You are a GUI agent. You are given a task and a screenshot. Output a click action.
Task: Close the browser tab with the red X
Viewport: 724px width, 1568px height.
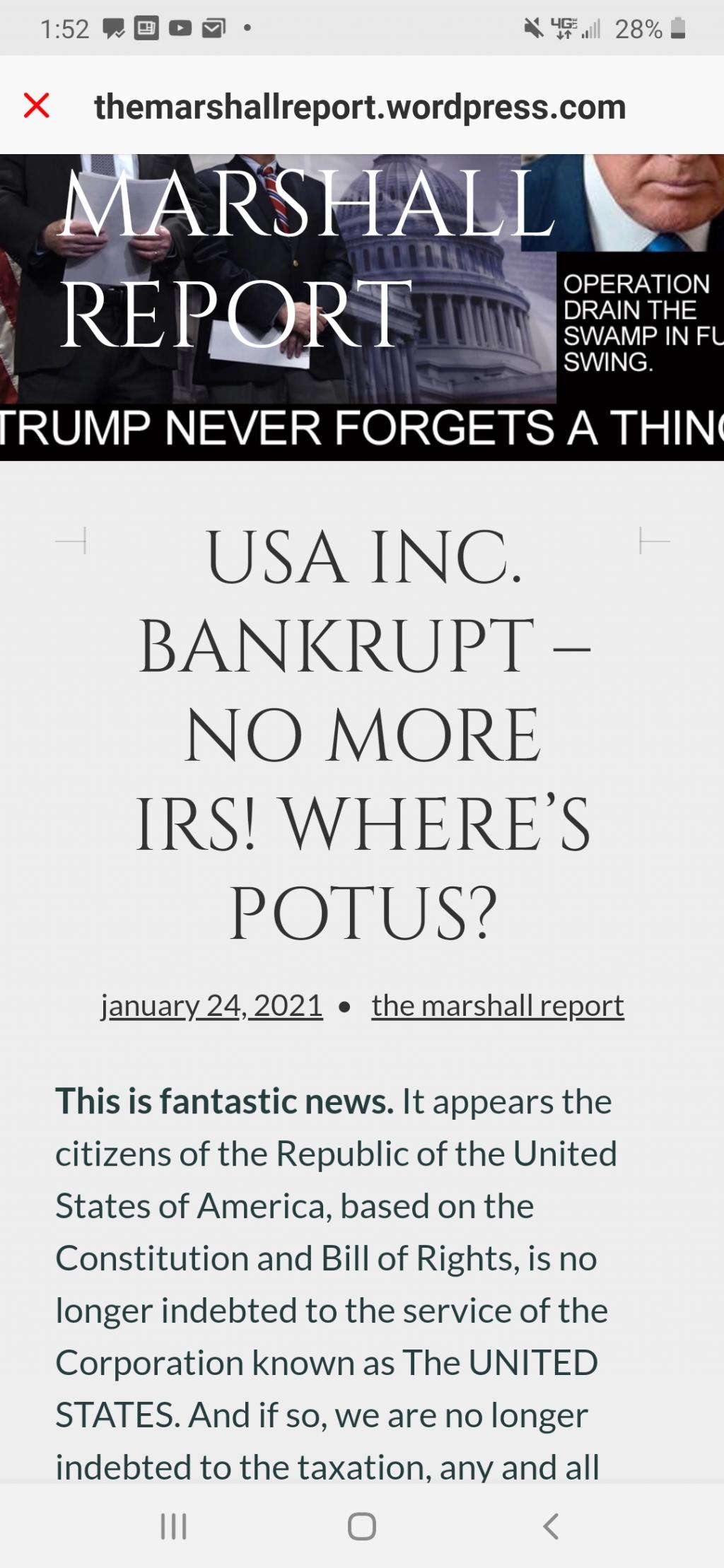(x=37, y=106)
